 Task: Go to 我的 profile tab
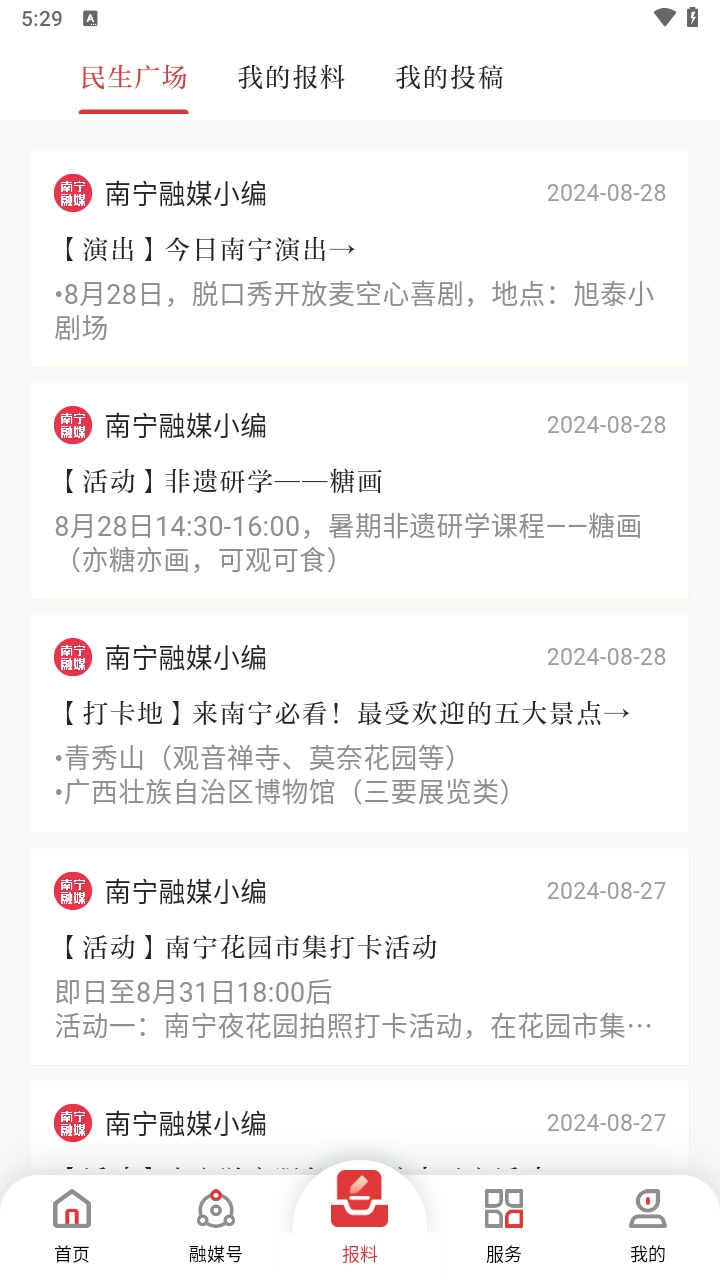click(648, 1225)
